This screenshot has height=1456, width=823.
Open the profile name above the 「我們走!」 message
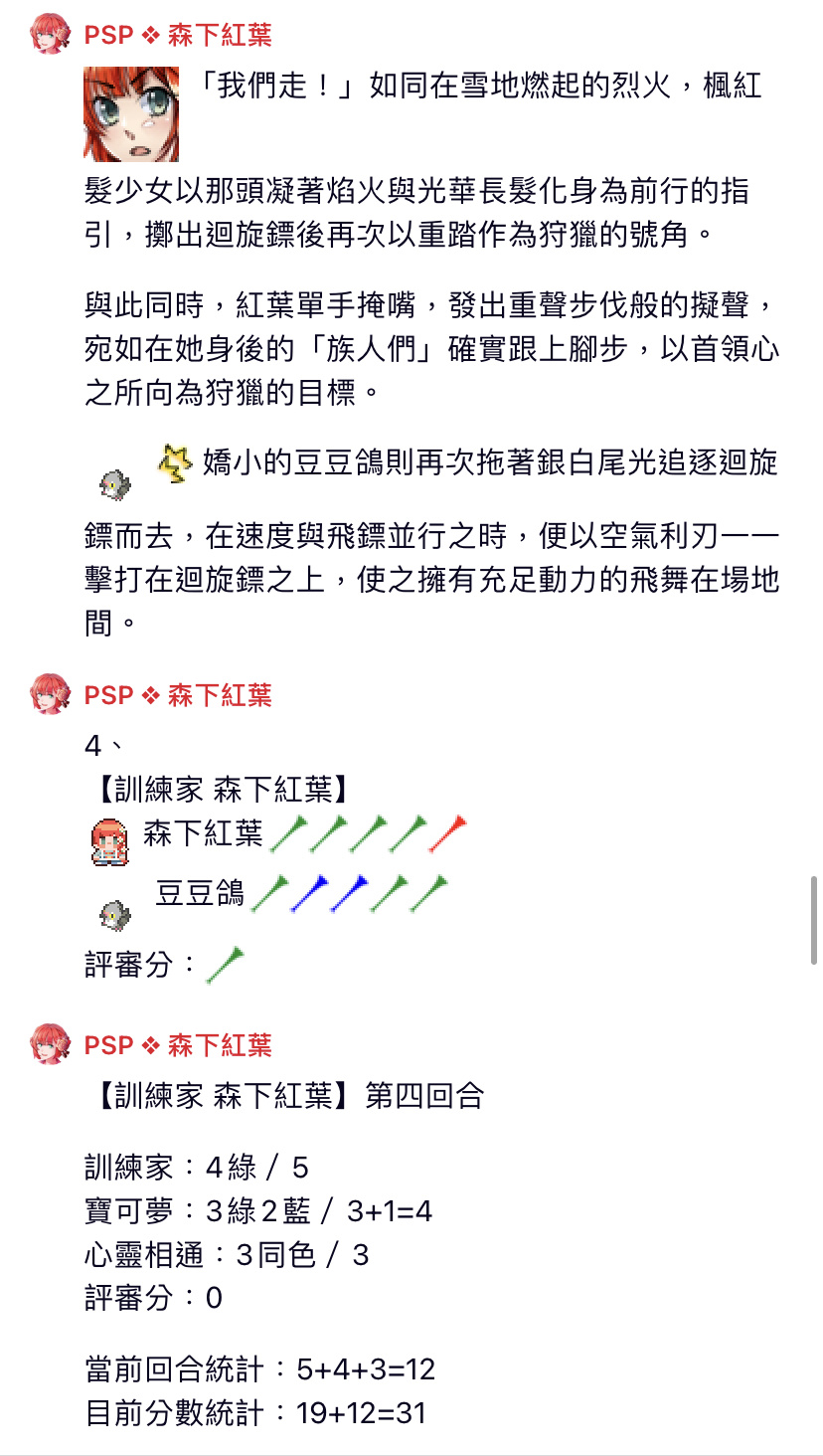pyautogui.click(x=178, y=35)
